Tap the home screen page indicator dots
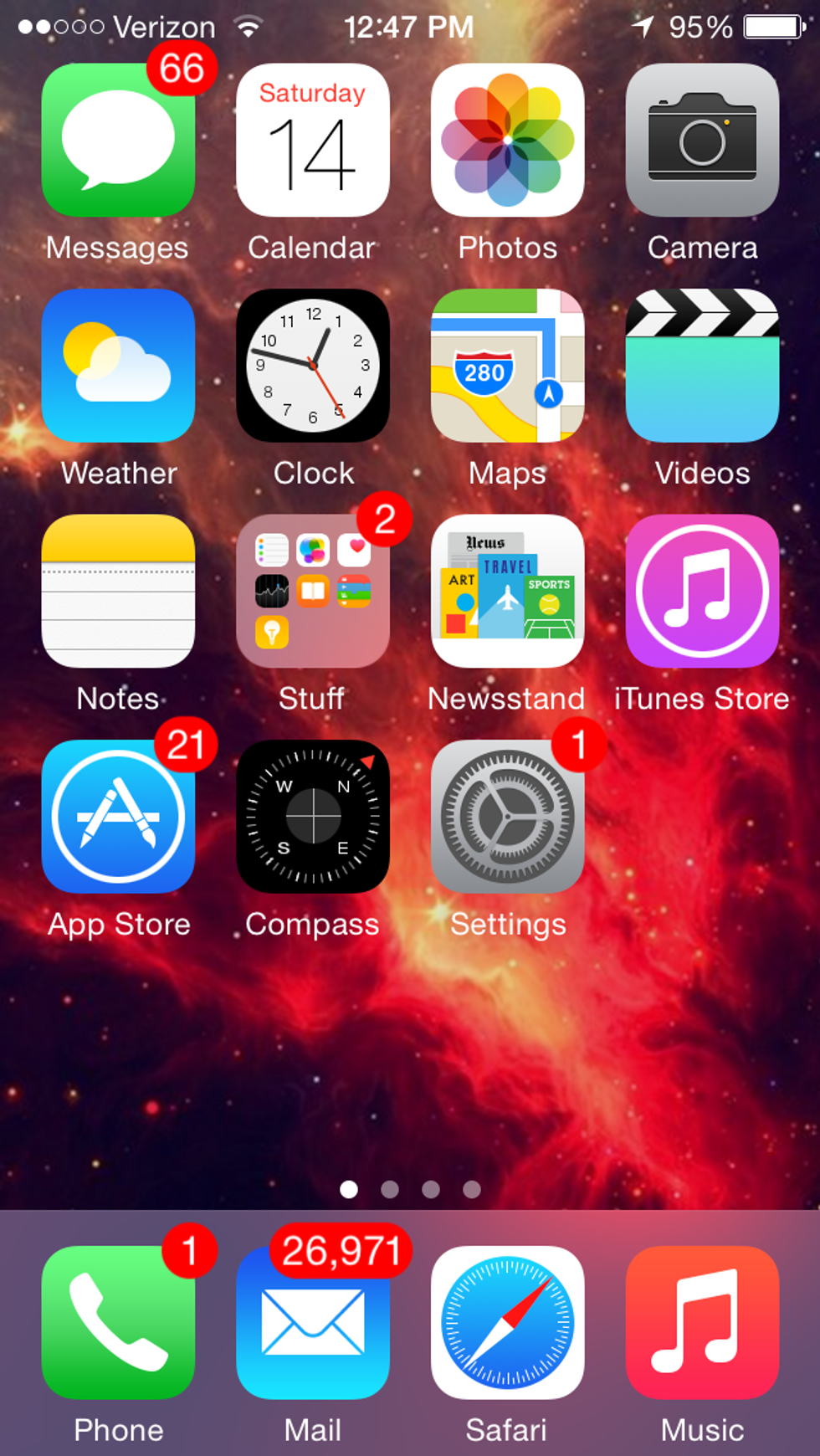Image resolution: width=820 pixels, height=1456 pixels. point(410,1189)
